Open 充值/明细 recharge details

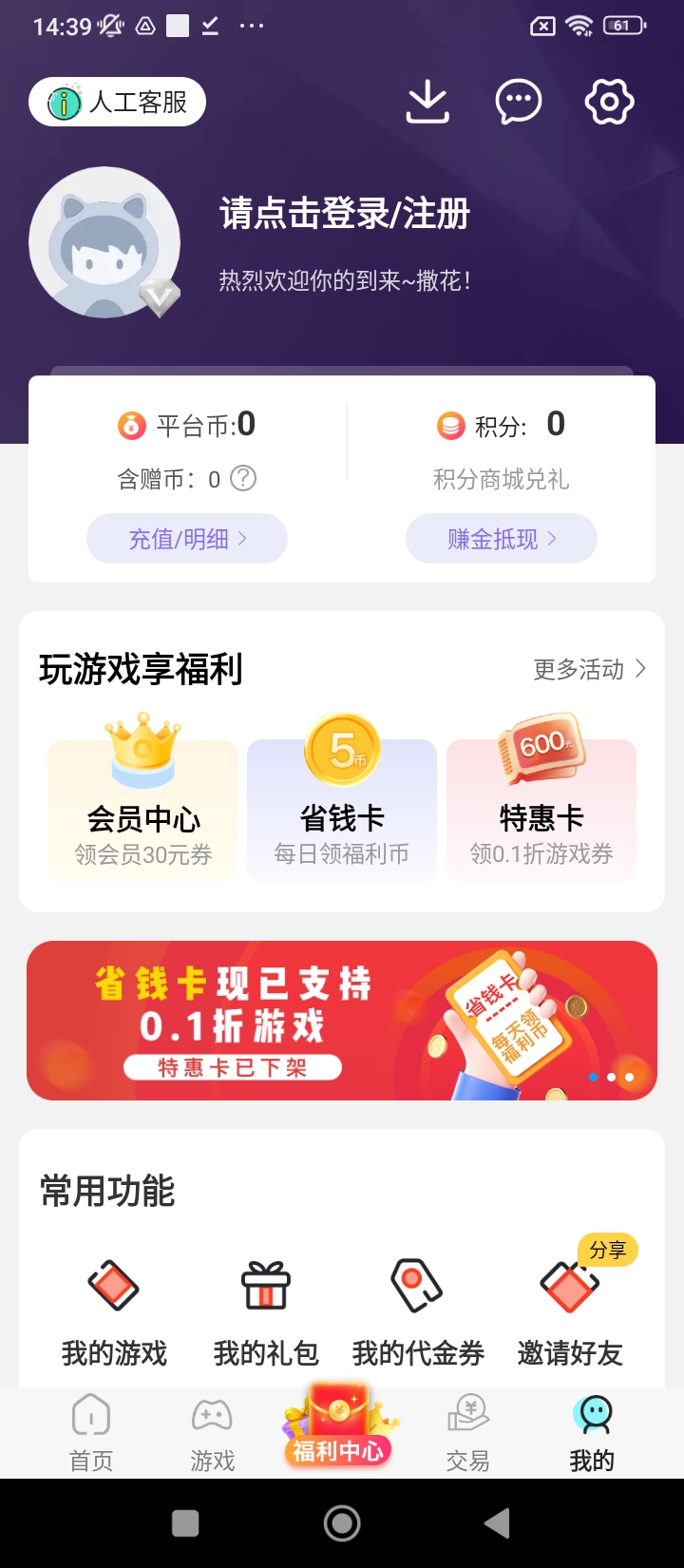click(x=187, y=539)
